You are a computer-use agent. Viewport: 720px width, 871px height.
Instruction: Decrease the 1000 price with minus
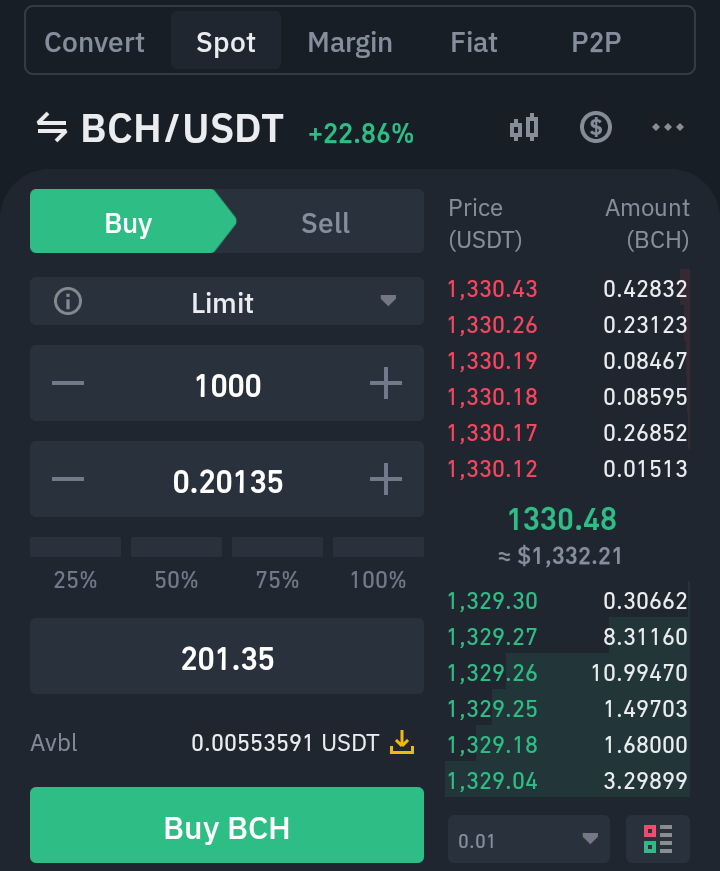point(68,383)
